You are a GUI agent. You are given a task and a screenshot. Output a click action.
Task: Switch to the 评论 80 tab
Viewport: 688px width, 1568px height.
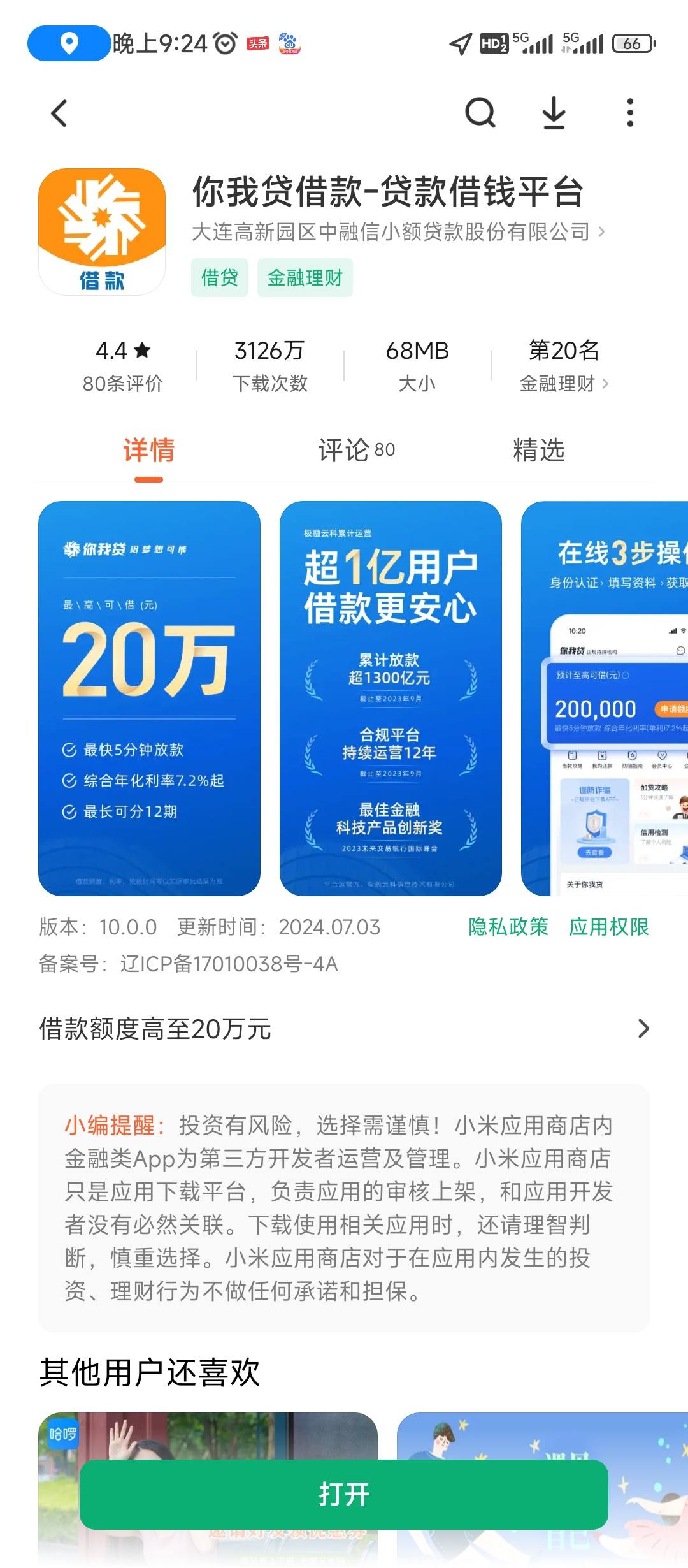[x=356, y=450]
